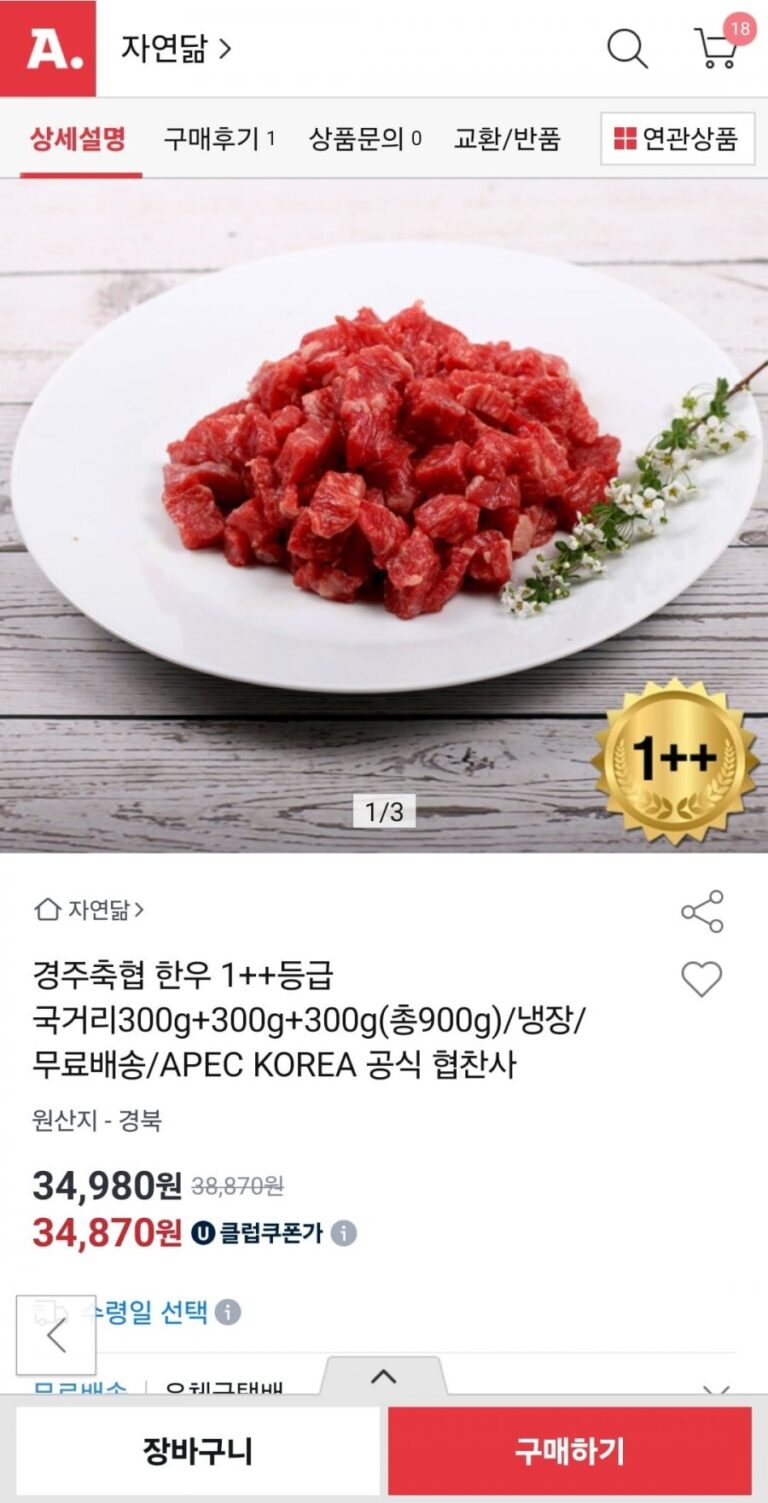Open the search icon
768x1503 pixels.
627,48
